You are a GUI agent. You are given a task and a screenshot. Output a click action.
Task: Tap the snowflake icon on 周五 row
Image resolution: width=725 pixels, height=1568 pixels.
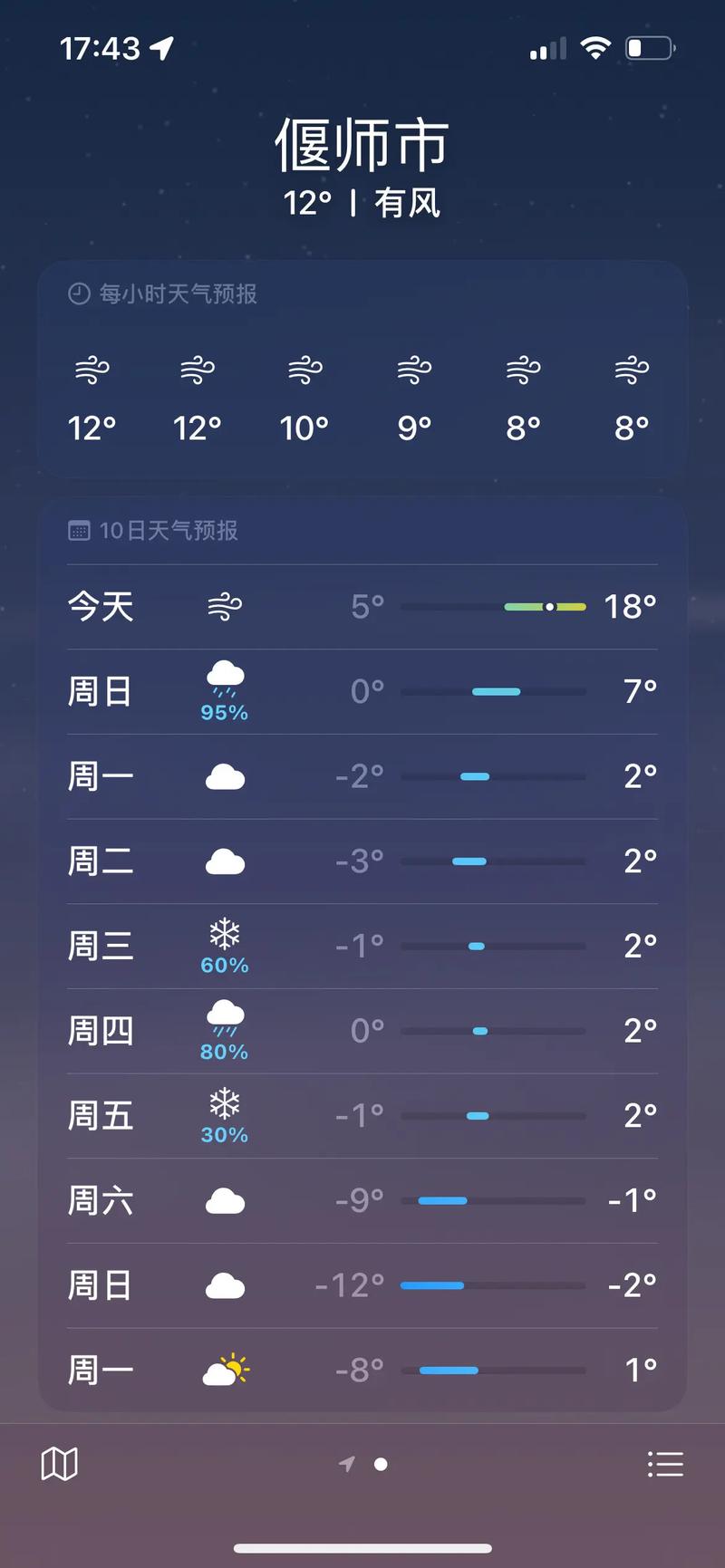point(224,1103)
